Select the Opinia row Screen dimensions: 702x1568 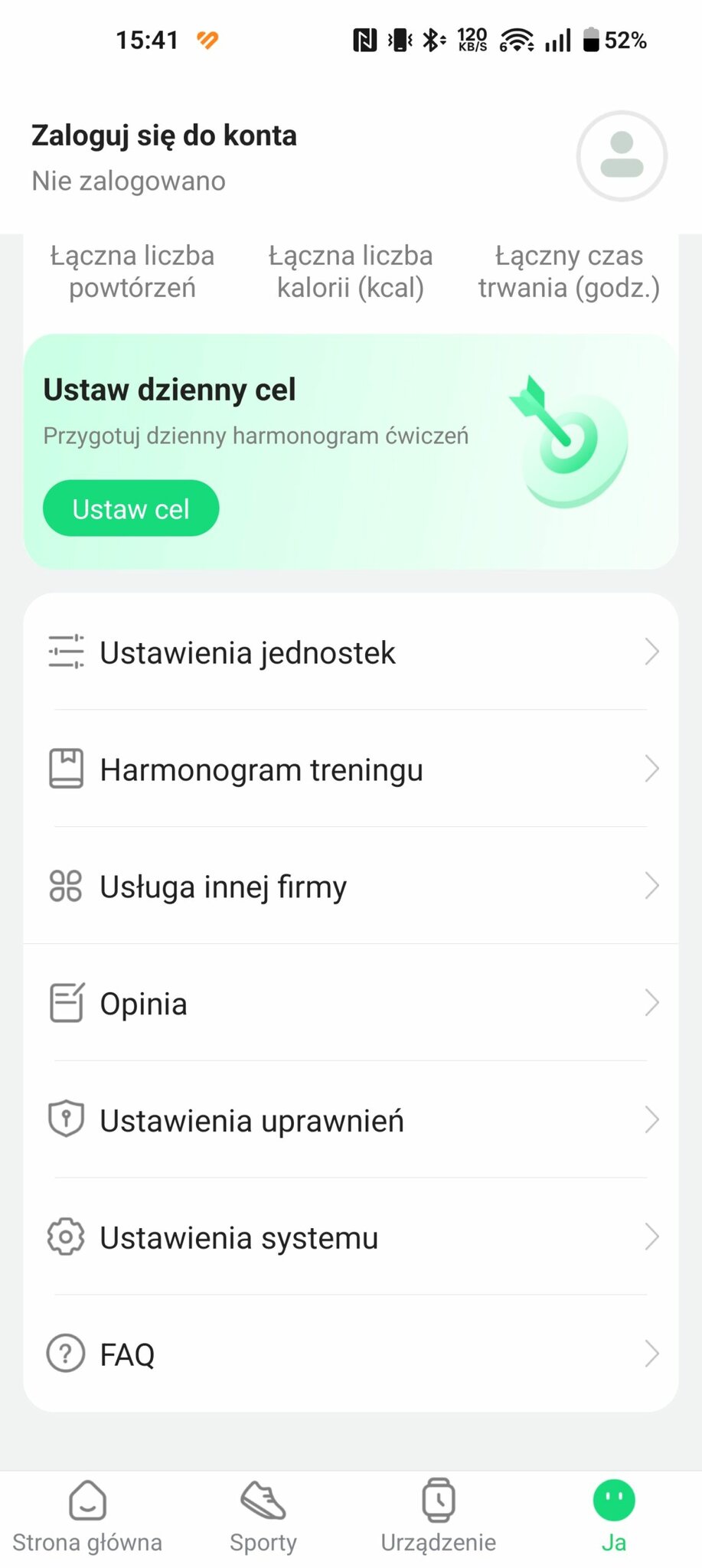(351, 1004)
